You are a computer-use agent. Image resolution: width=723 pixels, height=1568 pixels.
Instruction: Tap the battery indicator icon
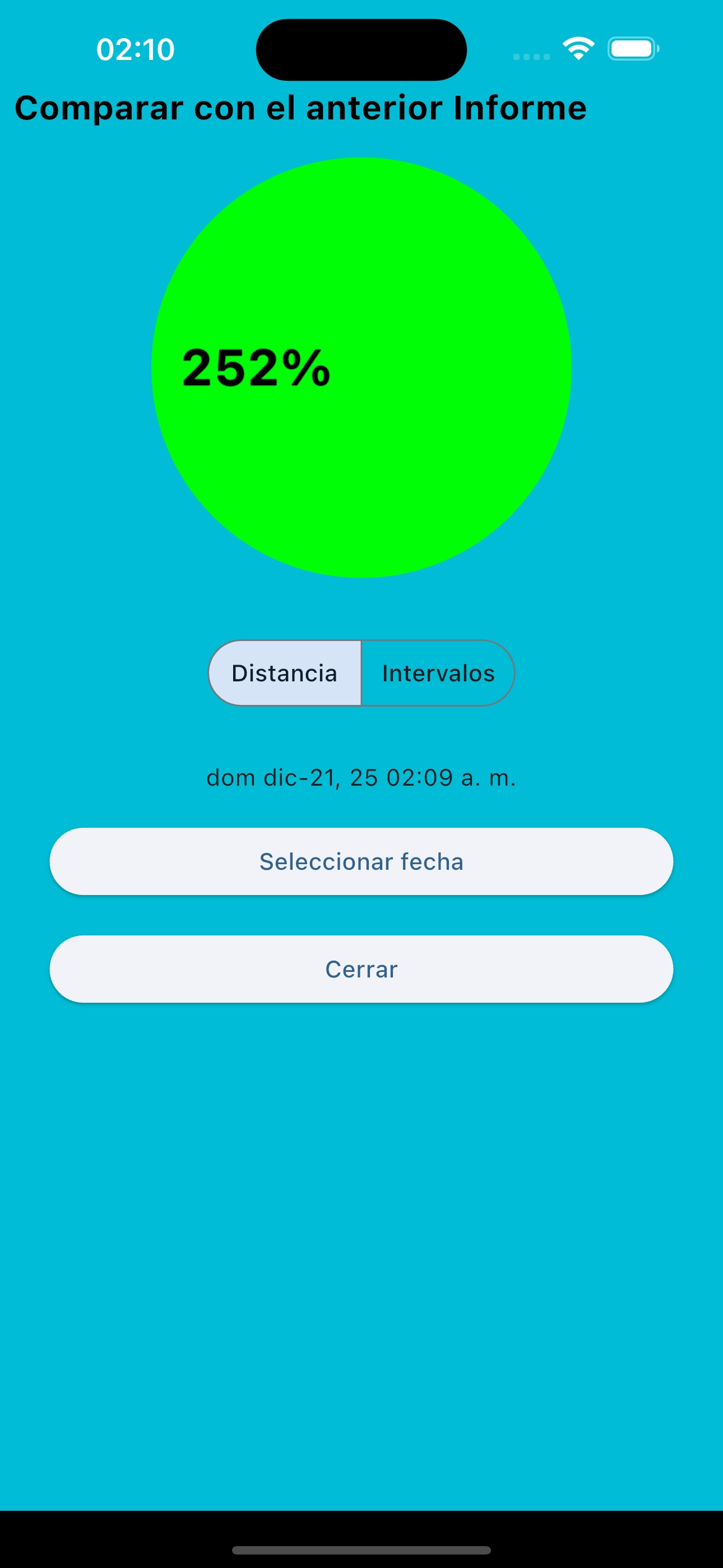point(632,50)
